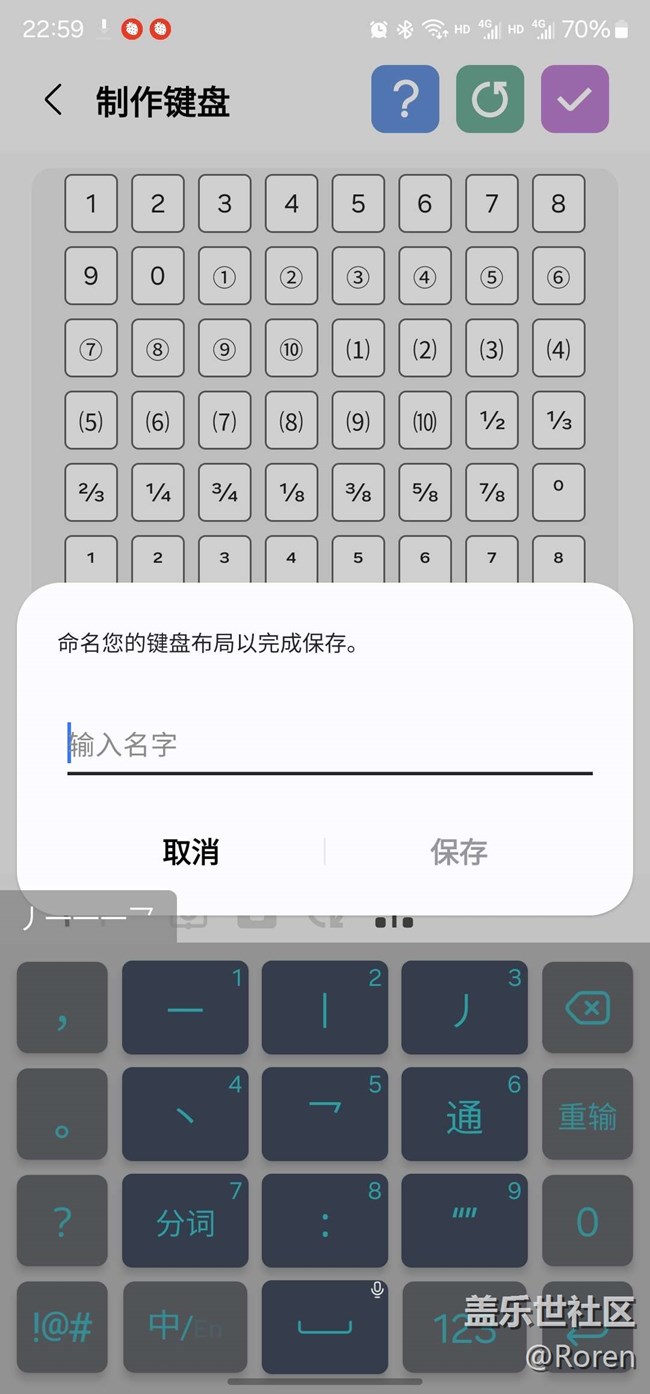Toggle language with 中/En key

tap(185, 1328)
